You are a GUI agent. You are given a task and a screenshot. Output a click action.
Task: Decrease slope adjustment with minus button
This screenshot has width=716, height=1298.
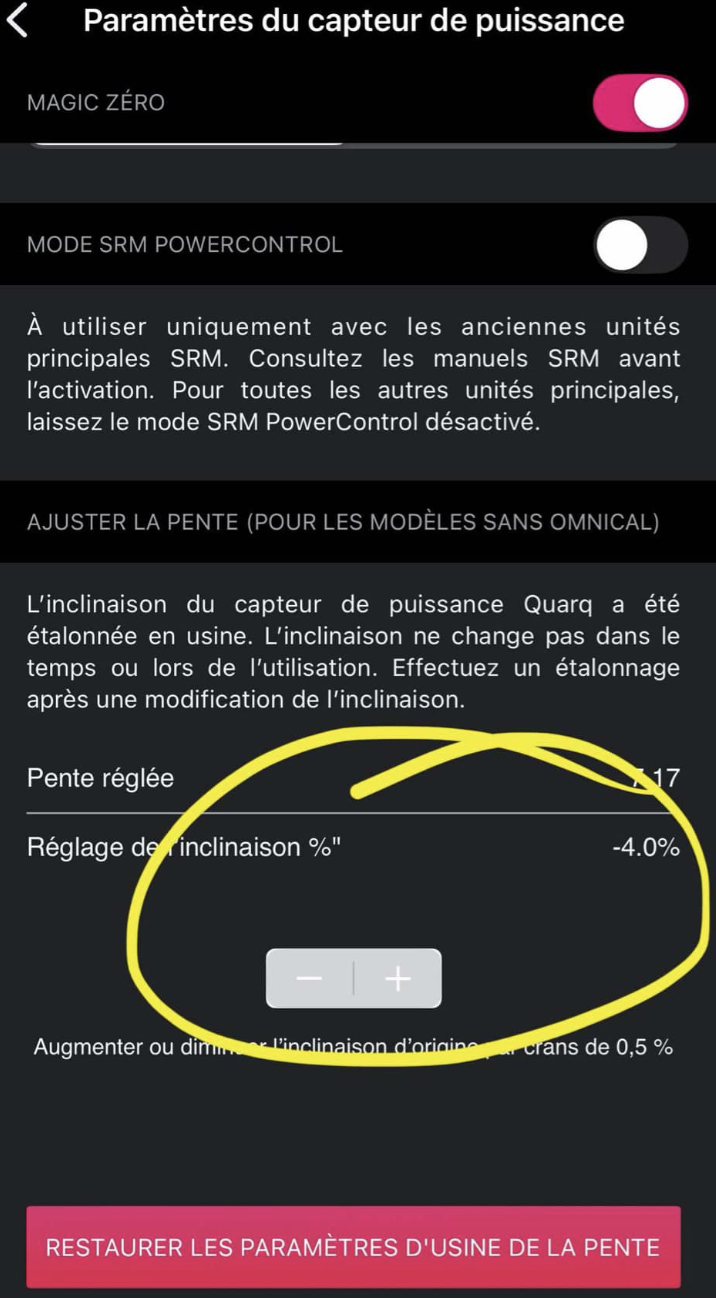tap(310, 978)
